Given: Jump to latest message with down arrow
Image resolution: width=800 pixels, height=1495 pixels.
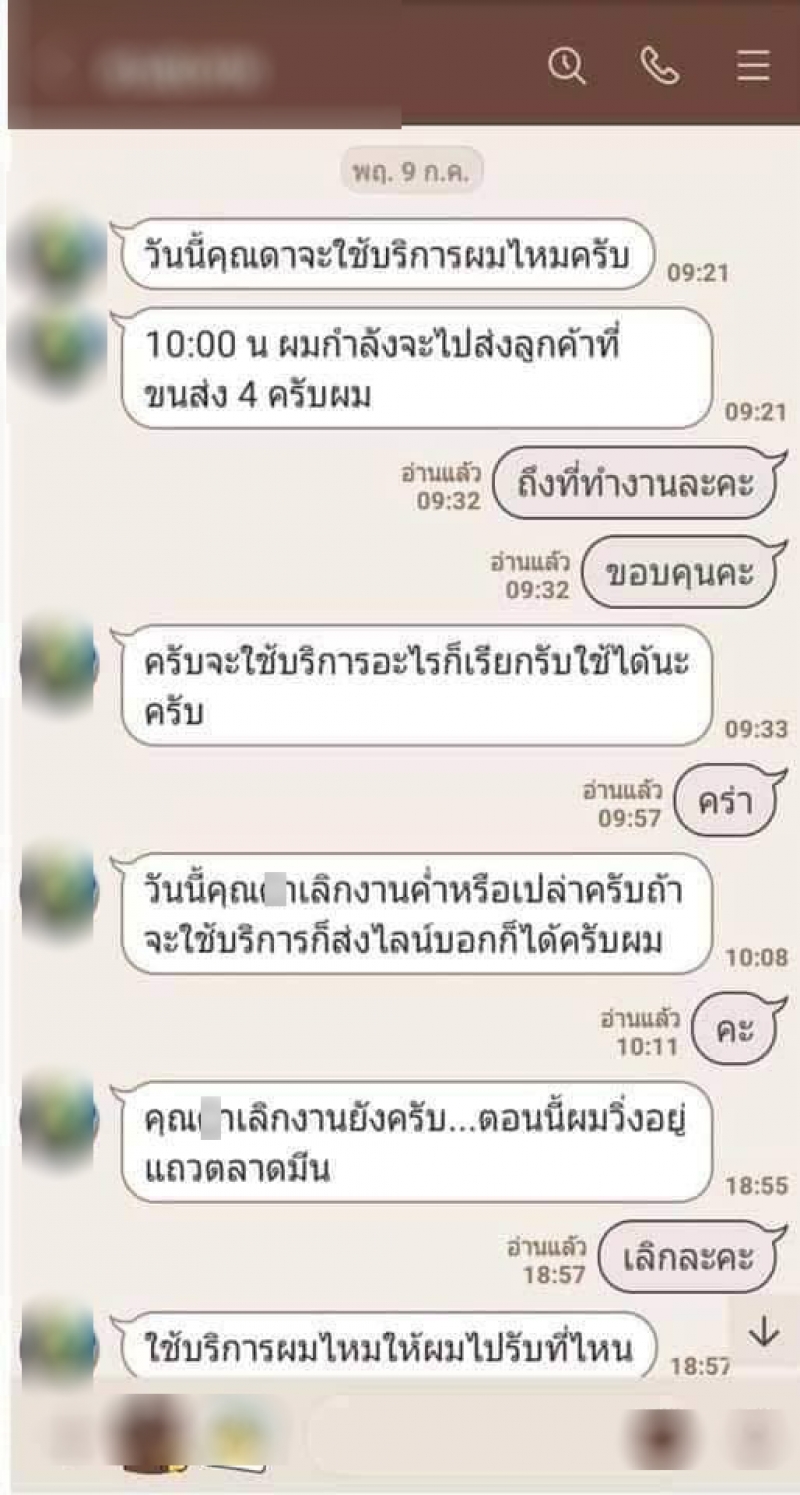Looking at the screenshot, I should click(764, 1332).
